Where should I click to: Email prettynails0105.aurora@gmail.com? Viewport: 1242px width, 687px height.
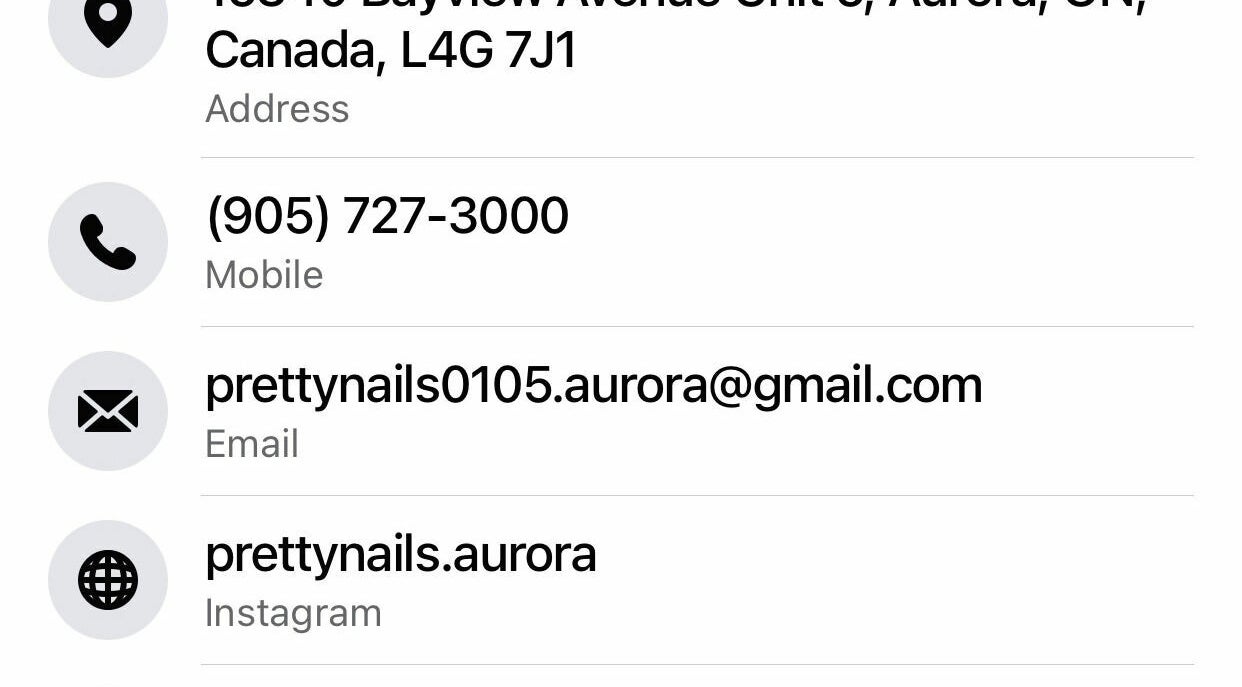[x=593, y=386]
